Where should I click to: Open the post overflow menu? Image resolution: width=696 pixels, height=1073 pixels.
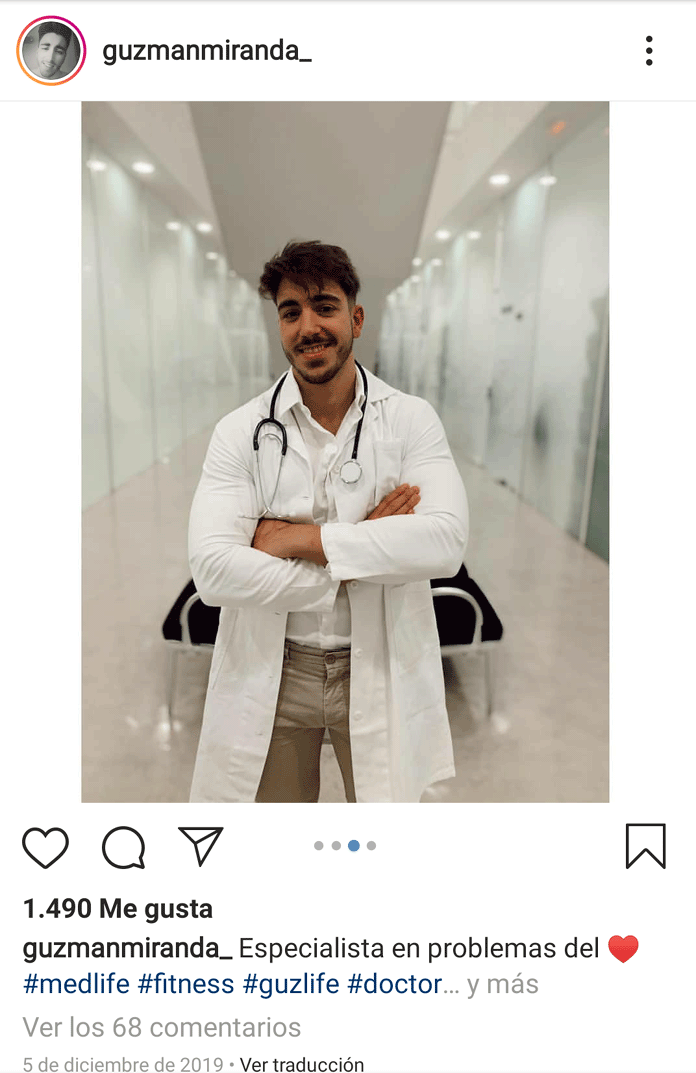[649, 51]
